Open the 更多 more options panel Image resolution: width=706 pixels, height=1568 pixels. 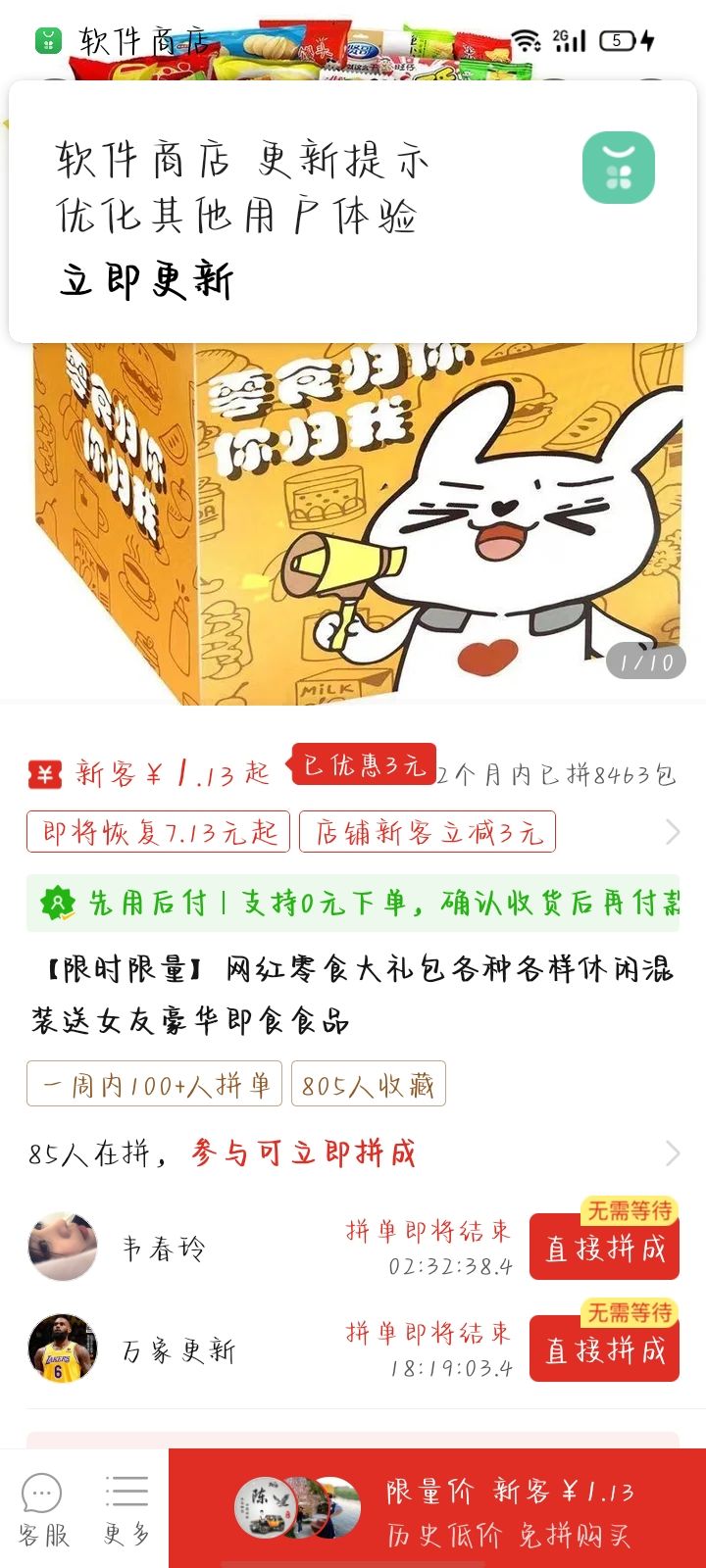click(x=124, y=1509)
